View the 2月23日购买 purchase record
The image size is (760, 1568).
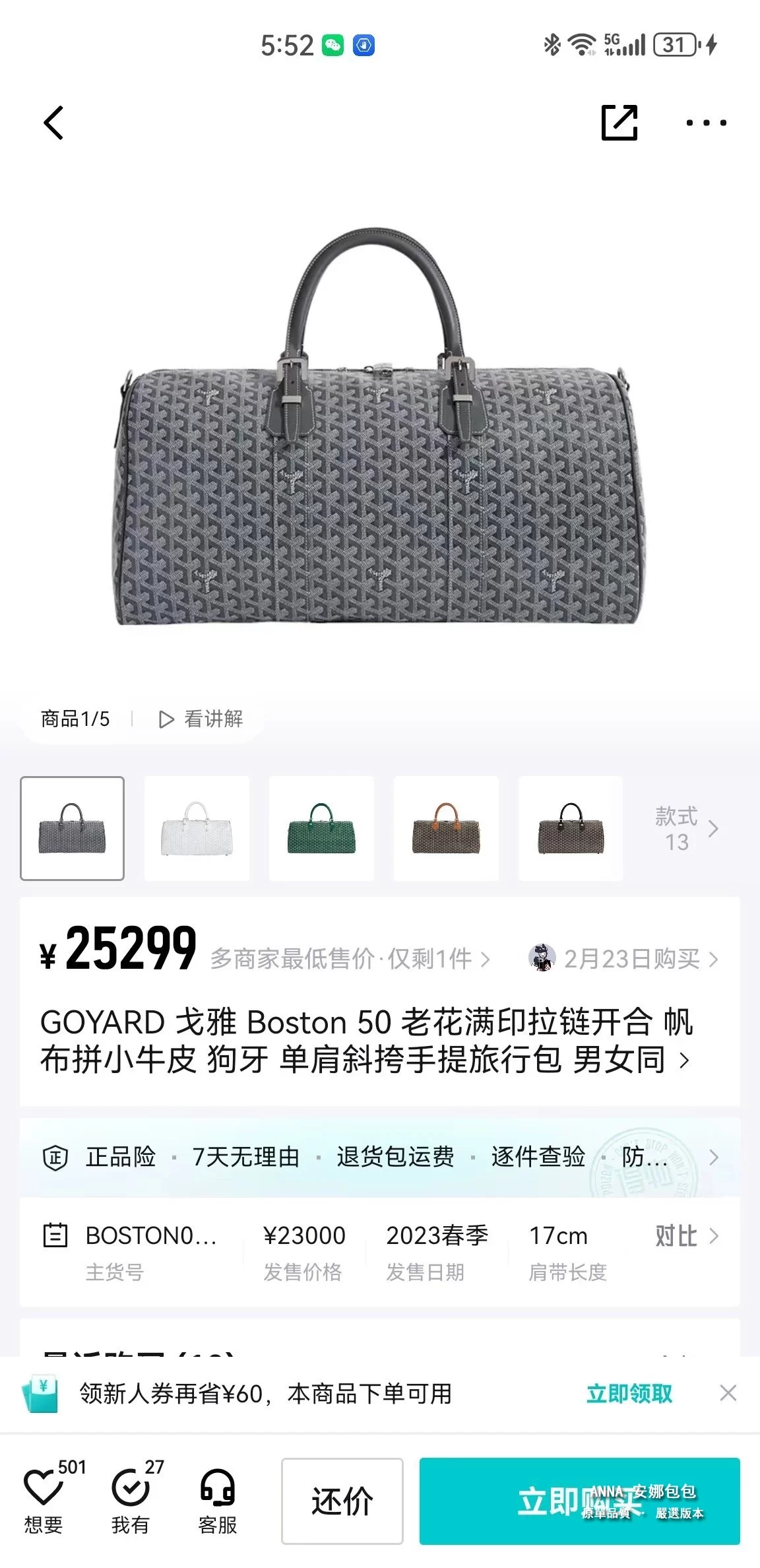point(623,959)
